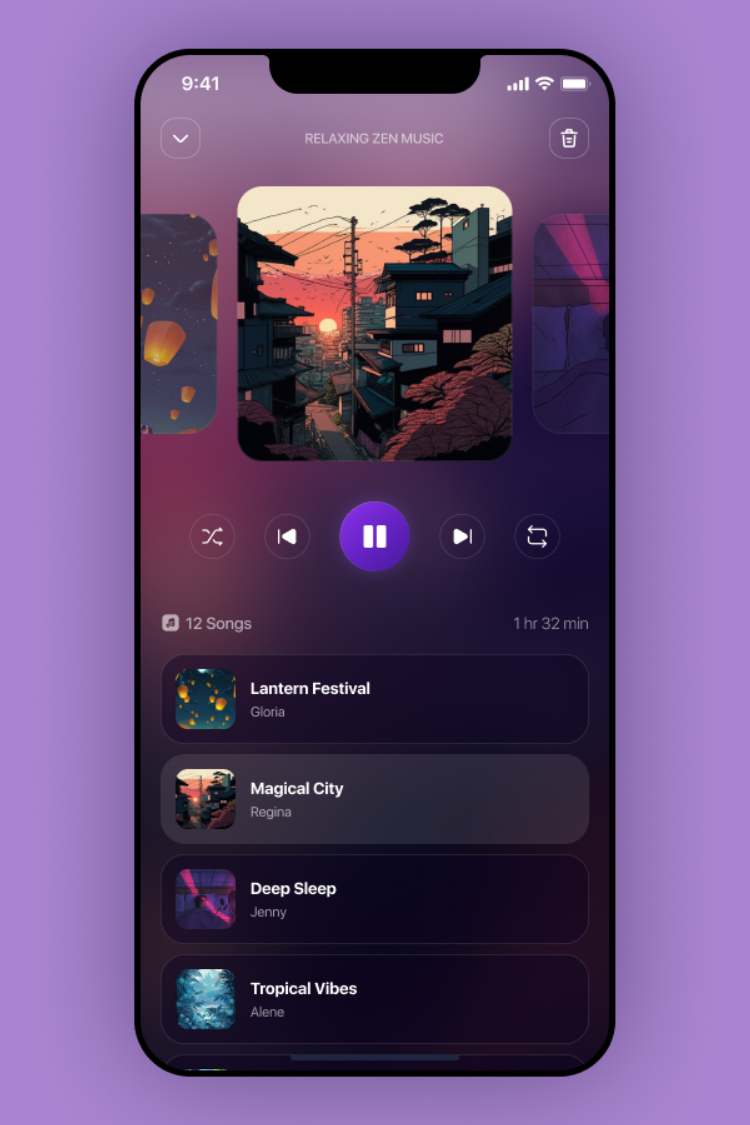Image resolution: width=750 pixels, height=1125 pixels.
Task: Open Tropical Vibes by Alene
Action: pos(375,999)
